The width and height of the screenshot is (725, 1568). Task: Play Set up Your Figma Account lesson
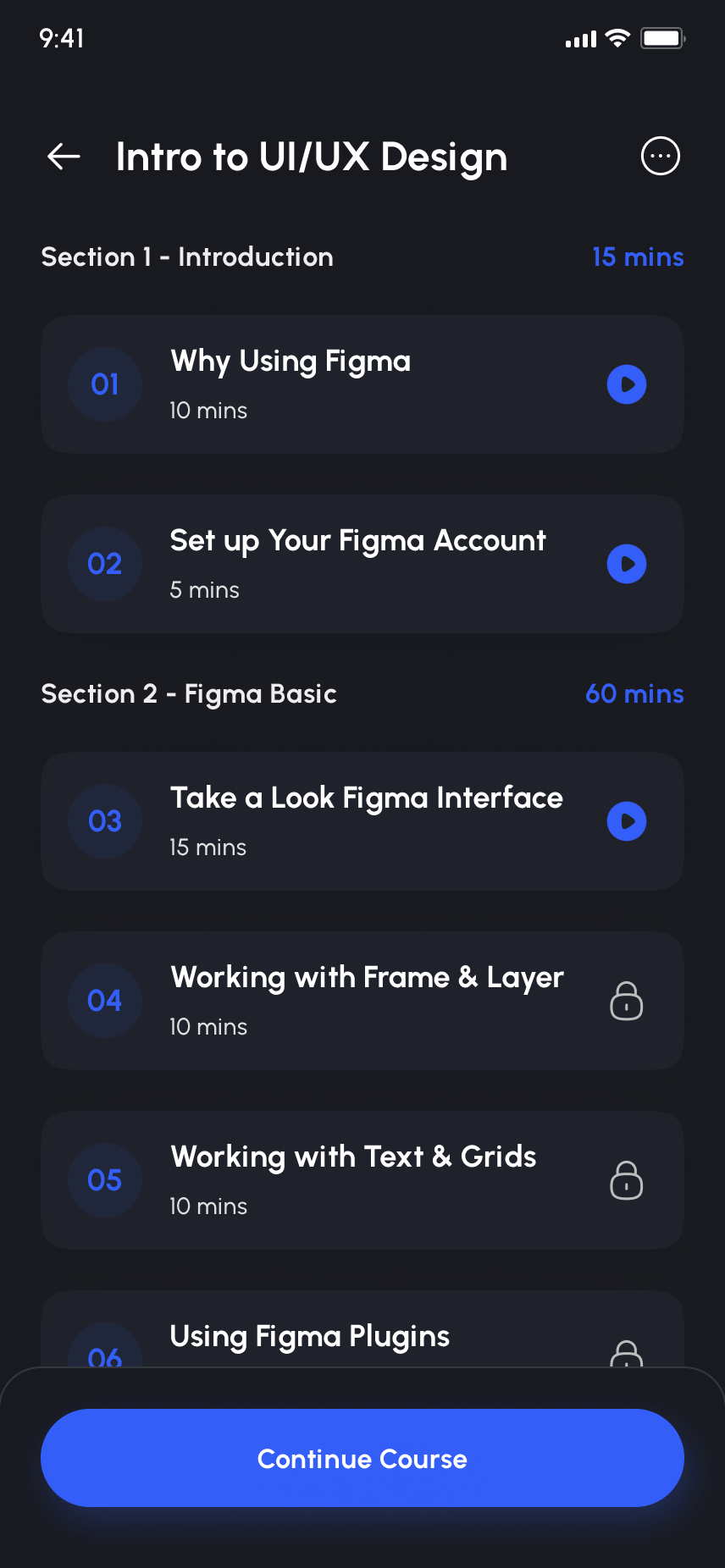tap(627, 564)
